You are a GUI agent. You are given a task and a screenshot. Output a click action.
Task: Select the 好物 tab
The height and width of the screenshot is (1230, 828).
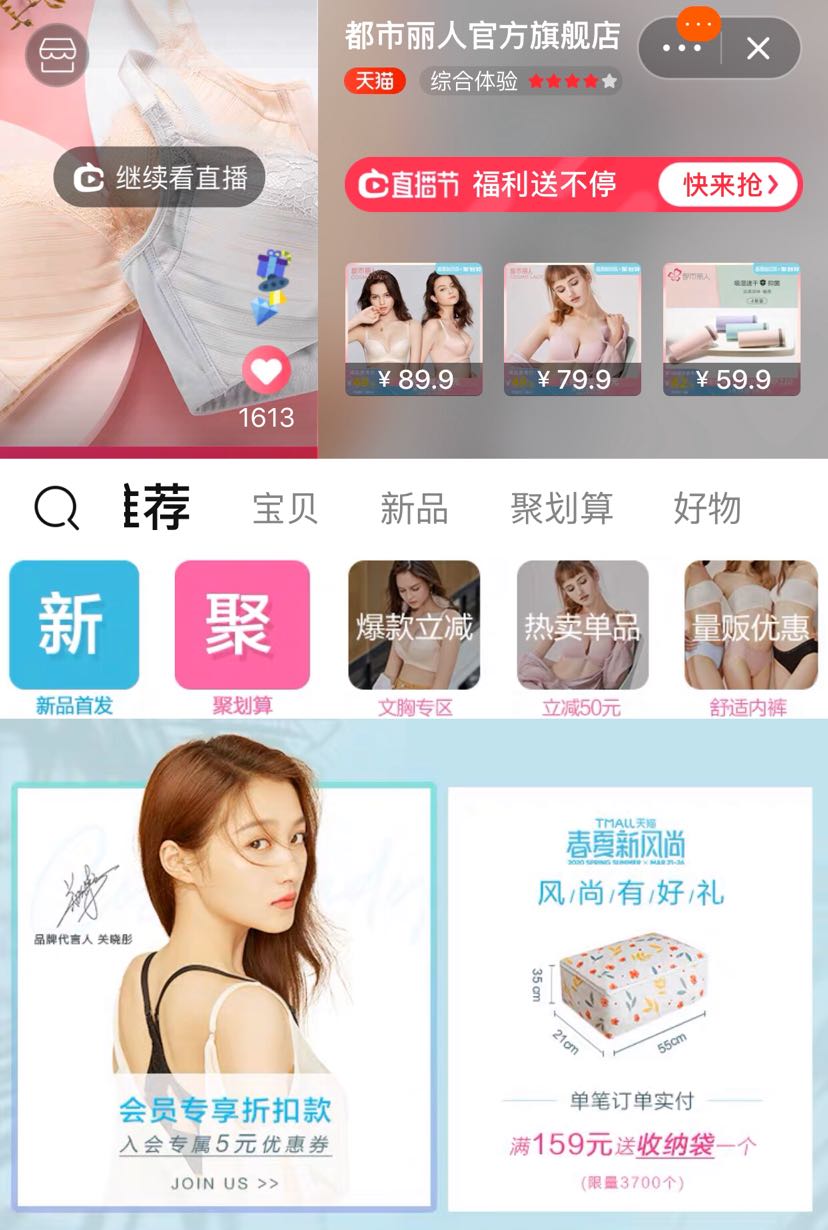tap(707, 508)
